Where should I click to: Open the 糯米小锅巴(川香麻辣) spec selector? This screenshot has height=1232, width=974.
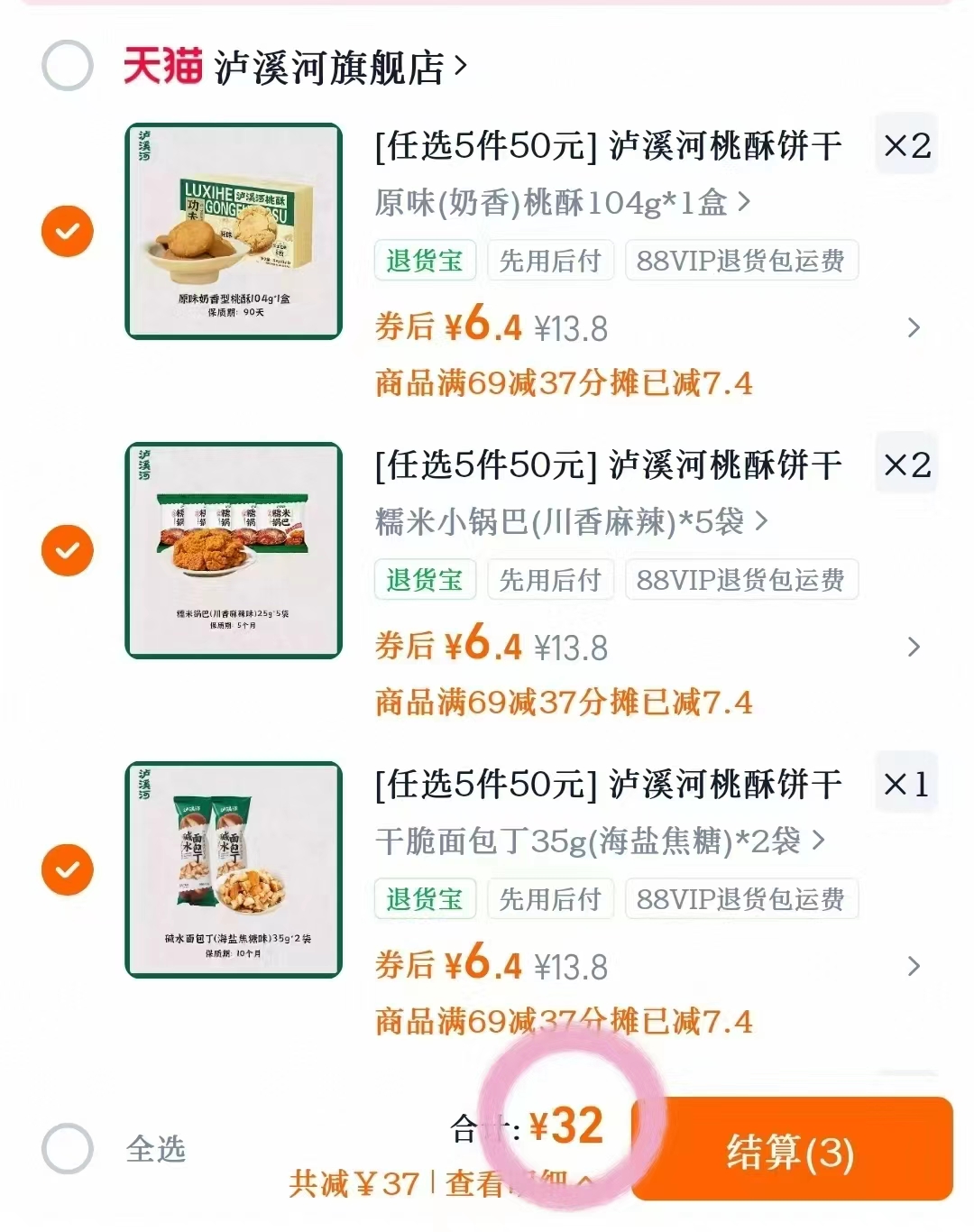pyautogui.click(x=568, y=521)
